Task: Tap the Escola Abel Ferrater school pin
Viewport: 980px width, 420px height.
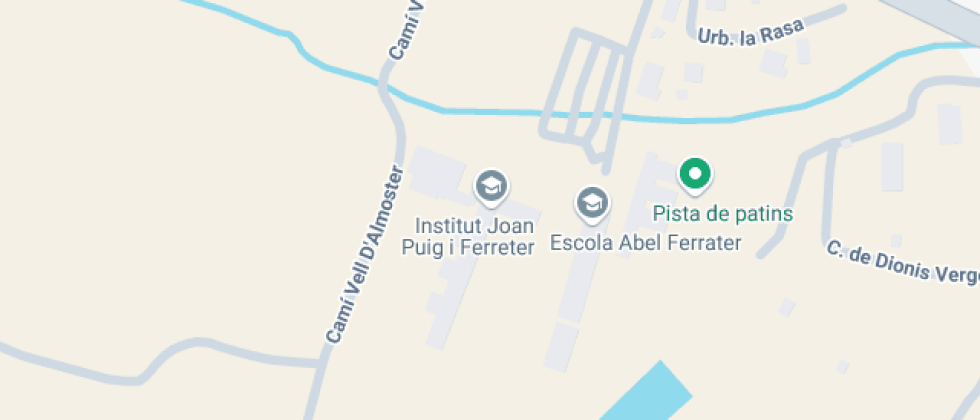Action: 592,203
